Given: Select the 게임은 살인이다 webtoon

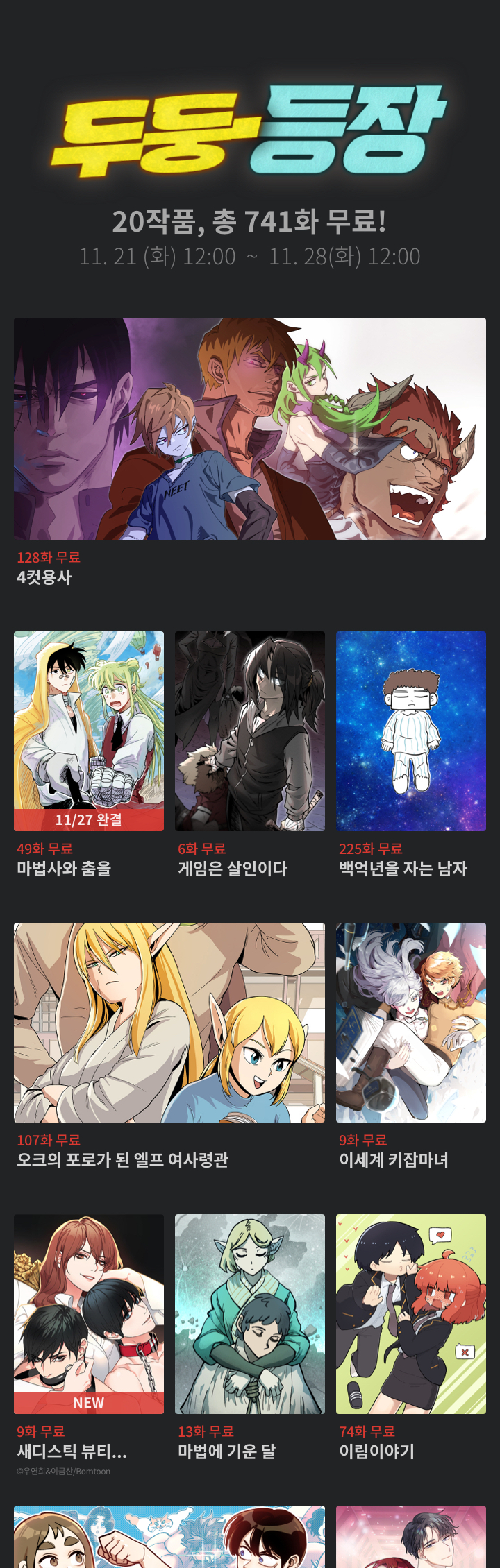Looking at the screenshot, I should click(250, 731).
